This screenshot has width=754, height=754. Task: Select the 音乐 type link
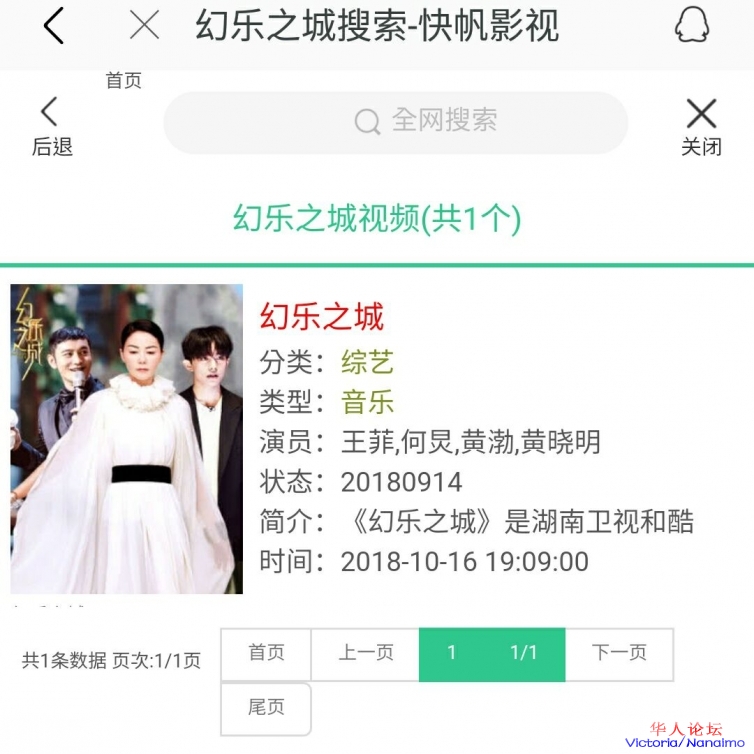click(367, 402)
